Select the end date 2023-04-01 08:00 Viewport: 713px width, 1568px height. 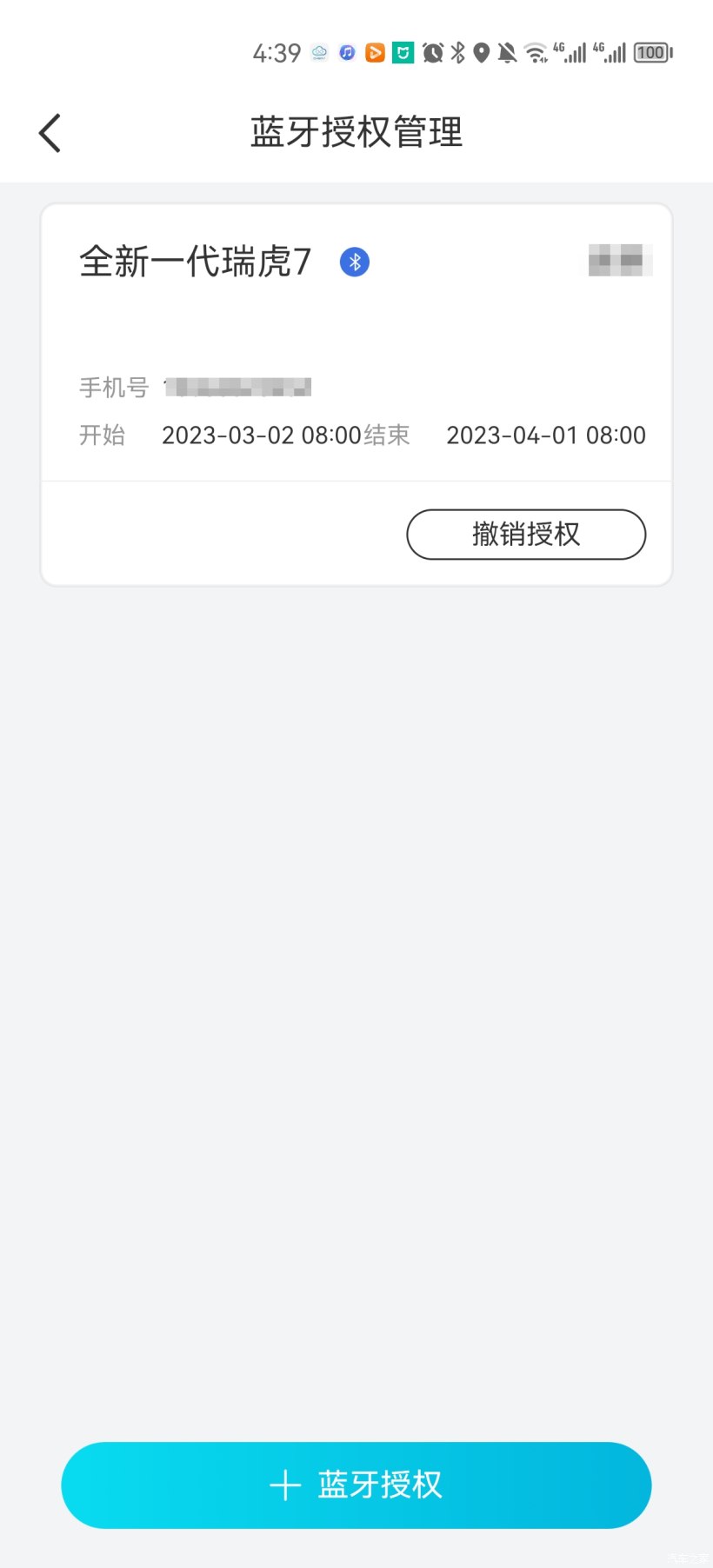(x=545, y=435)
